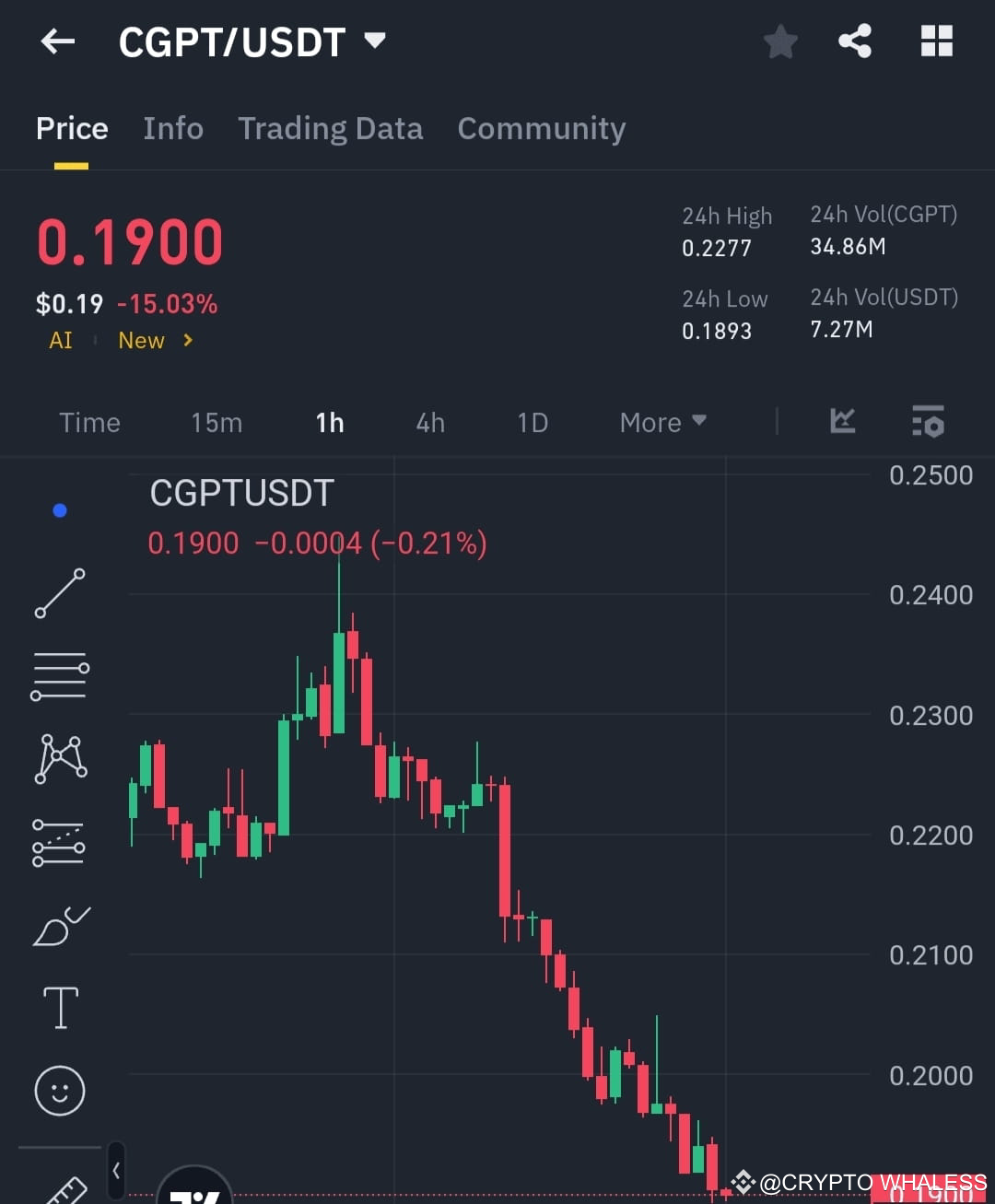Open the XABCD pattern drawing tool
Viewport: 995px width, 1204px height.
59,757
